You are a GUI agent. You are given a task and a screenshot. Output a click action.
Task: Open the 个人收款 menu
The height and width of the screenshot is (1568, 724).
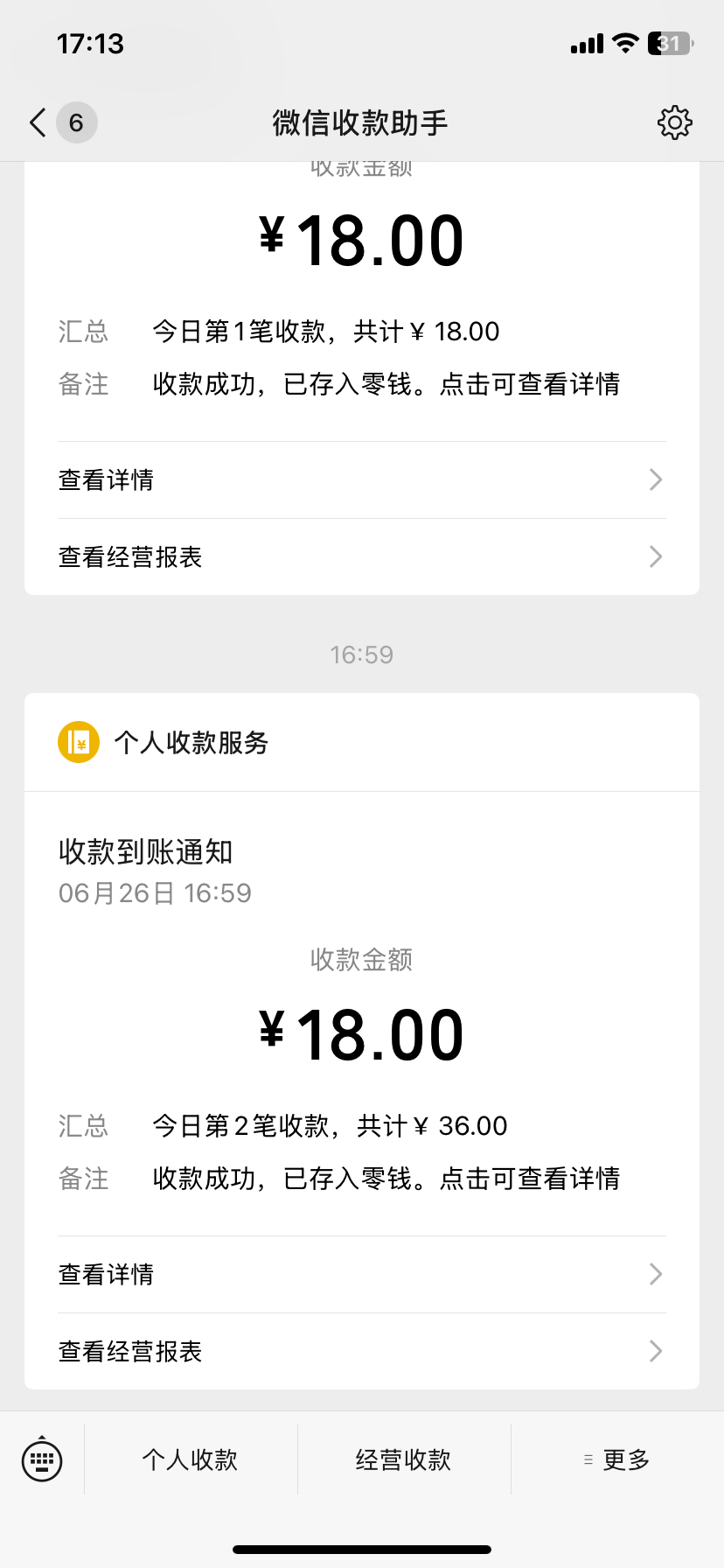[x=190, y=1459]
